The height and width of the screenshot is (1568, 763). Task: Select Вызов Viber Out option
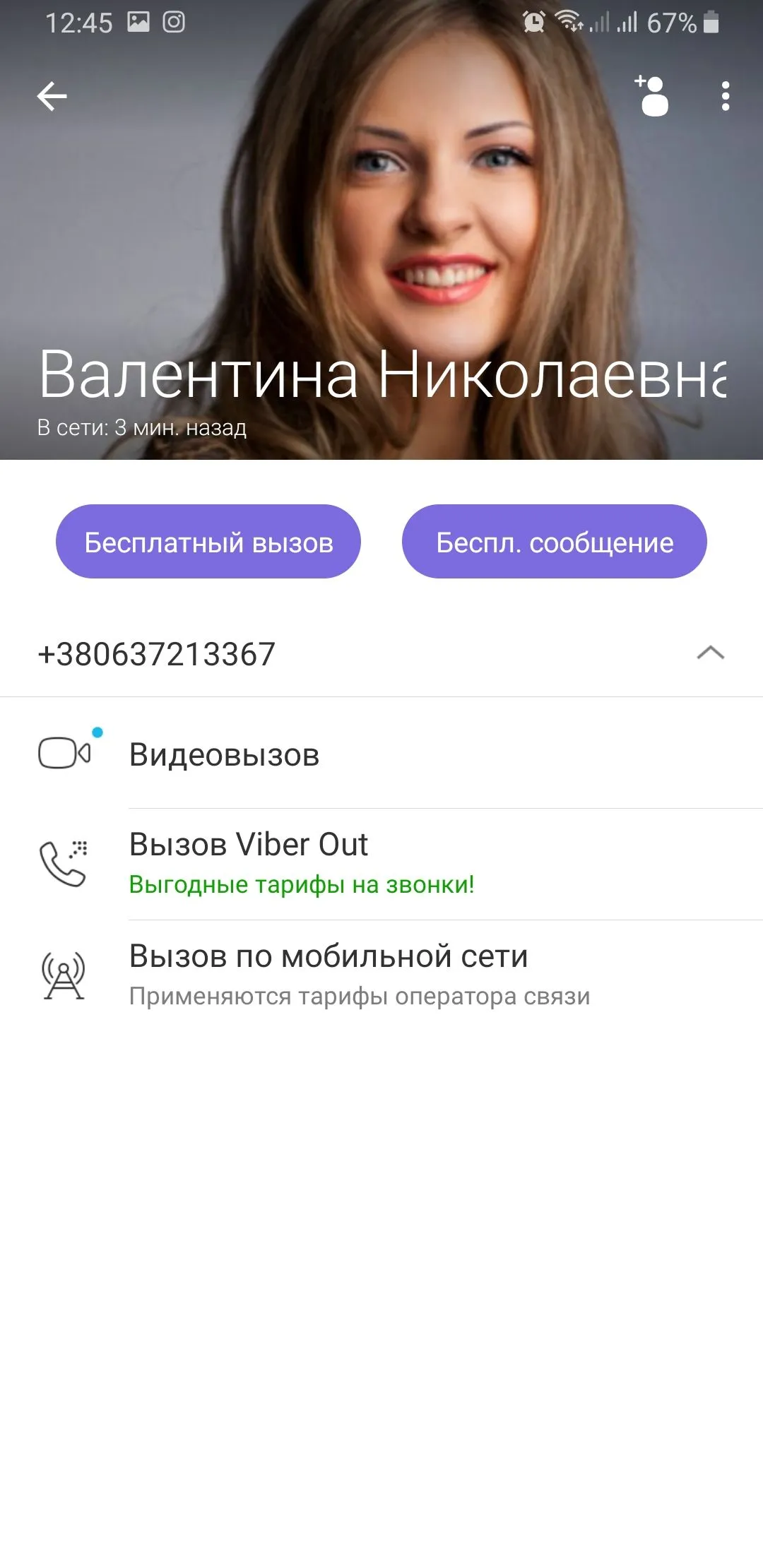pyautogui.click(x=249, y=845)
